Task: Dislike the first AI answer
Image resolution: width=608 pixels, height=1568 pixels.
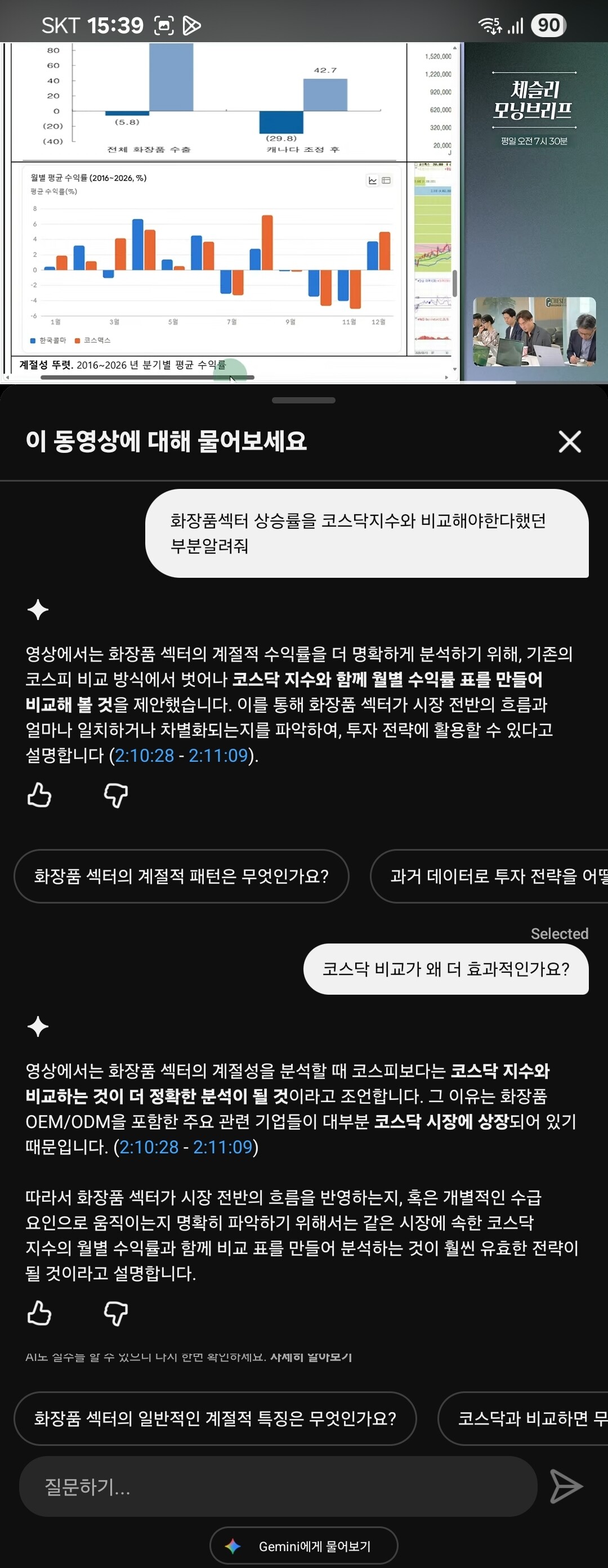Action: point(116,795)
